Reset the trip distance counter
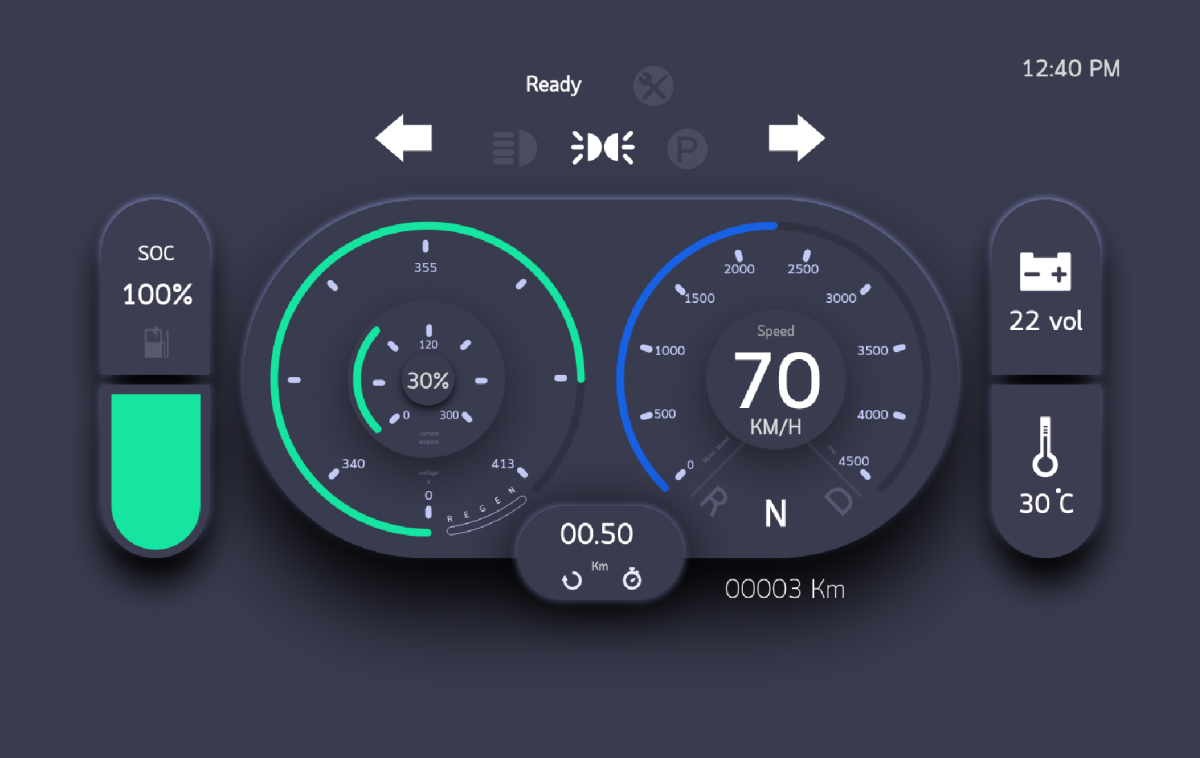The width and height of the screenshot is (1200, 758). 571,580
